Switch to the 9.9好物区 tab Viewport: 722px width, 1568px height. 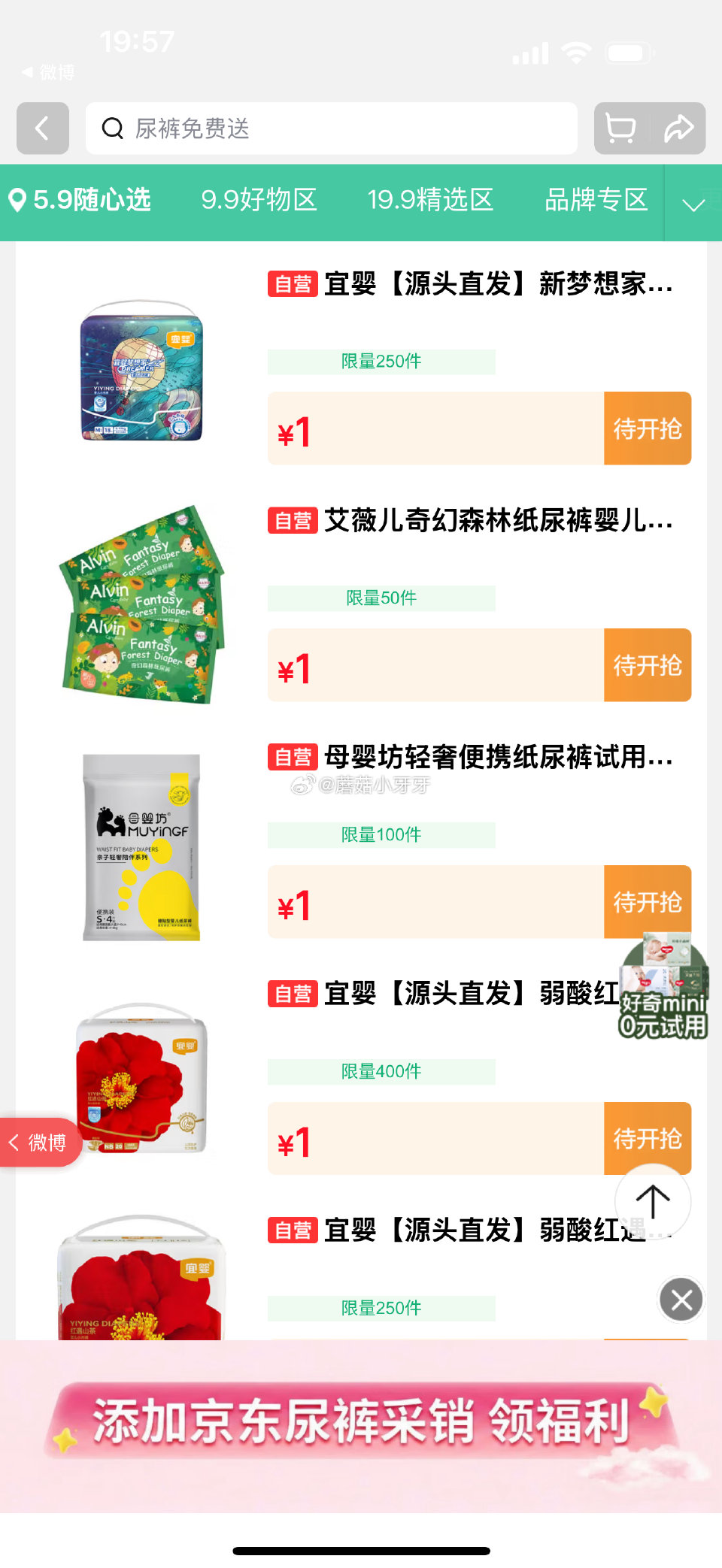259,201
